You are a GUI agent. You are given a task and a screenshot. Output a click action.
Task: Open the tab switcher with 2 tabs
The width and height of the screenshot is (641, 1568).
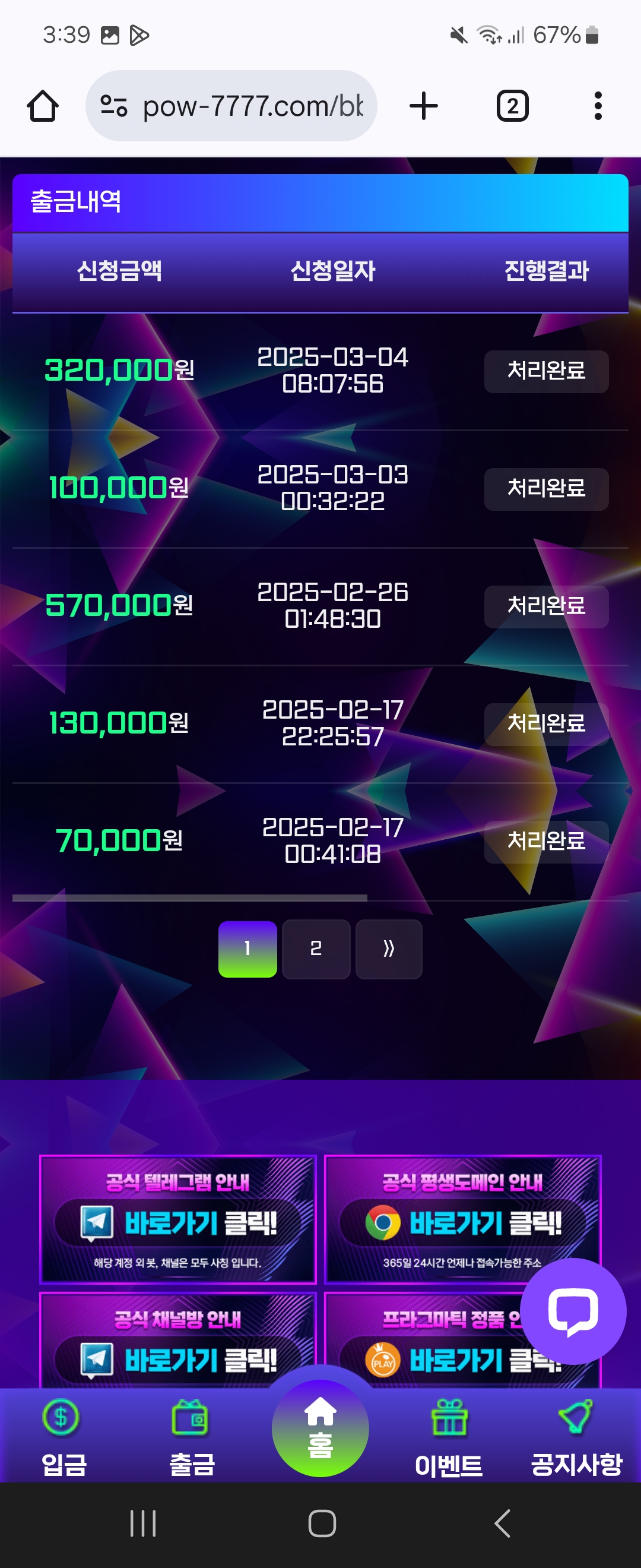click(512, 106)
